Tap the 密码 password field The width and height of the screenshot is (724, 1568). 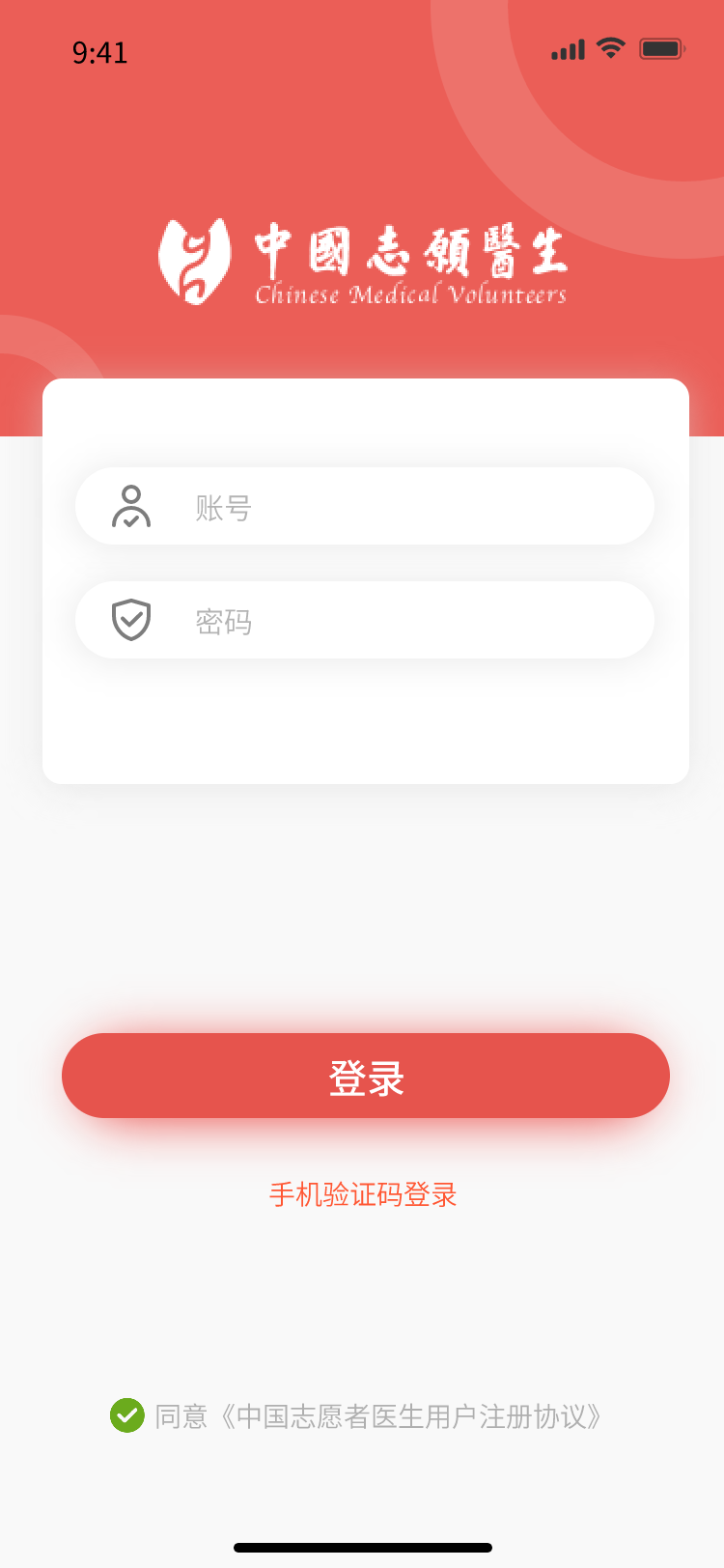(x=365, y=620)
